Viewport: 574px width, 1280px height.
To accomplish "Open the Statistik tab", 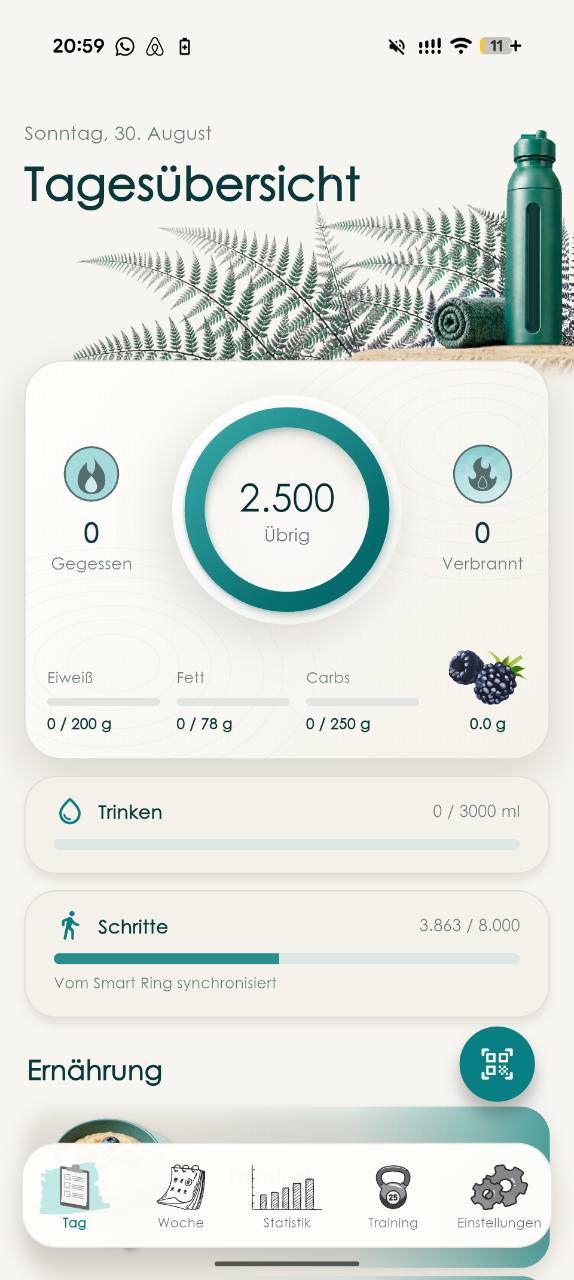I will point(287,1196).
